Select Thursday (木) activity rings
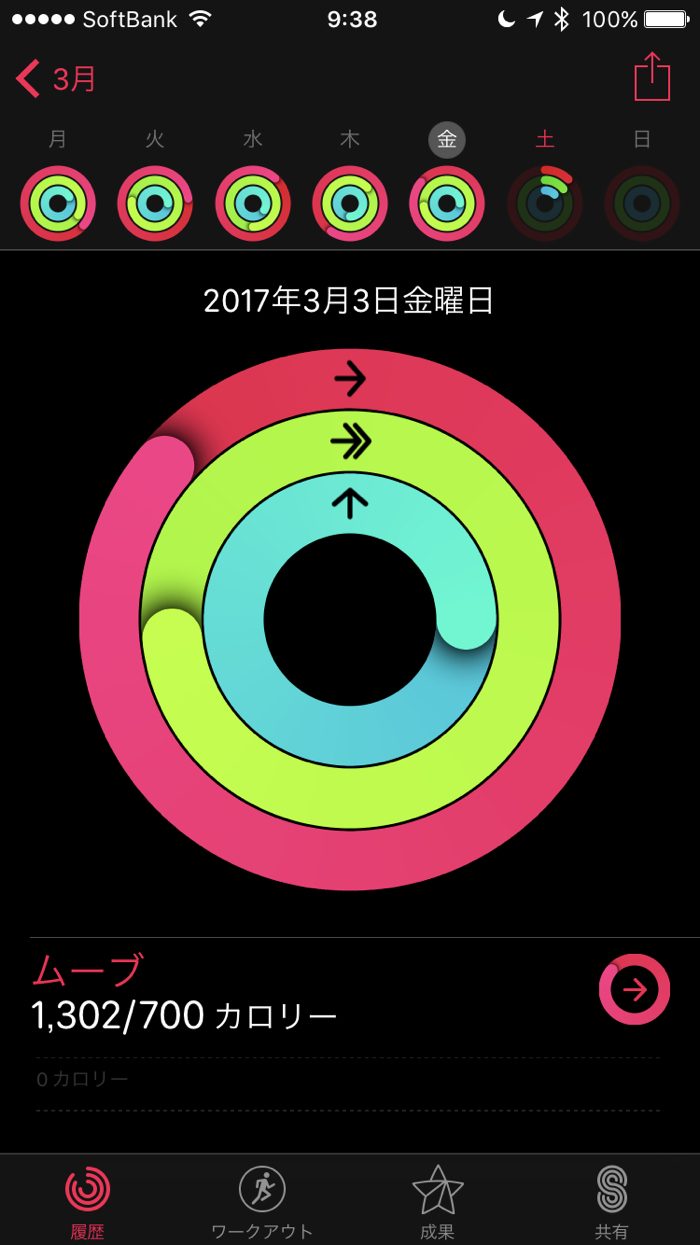Image resolution: width=700 pixels, height=1245 pixels. [x=350, y=204]
